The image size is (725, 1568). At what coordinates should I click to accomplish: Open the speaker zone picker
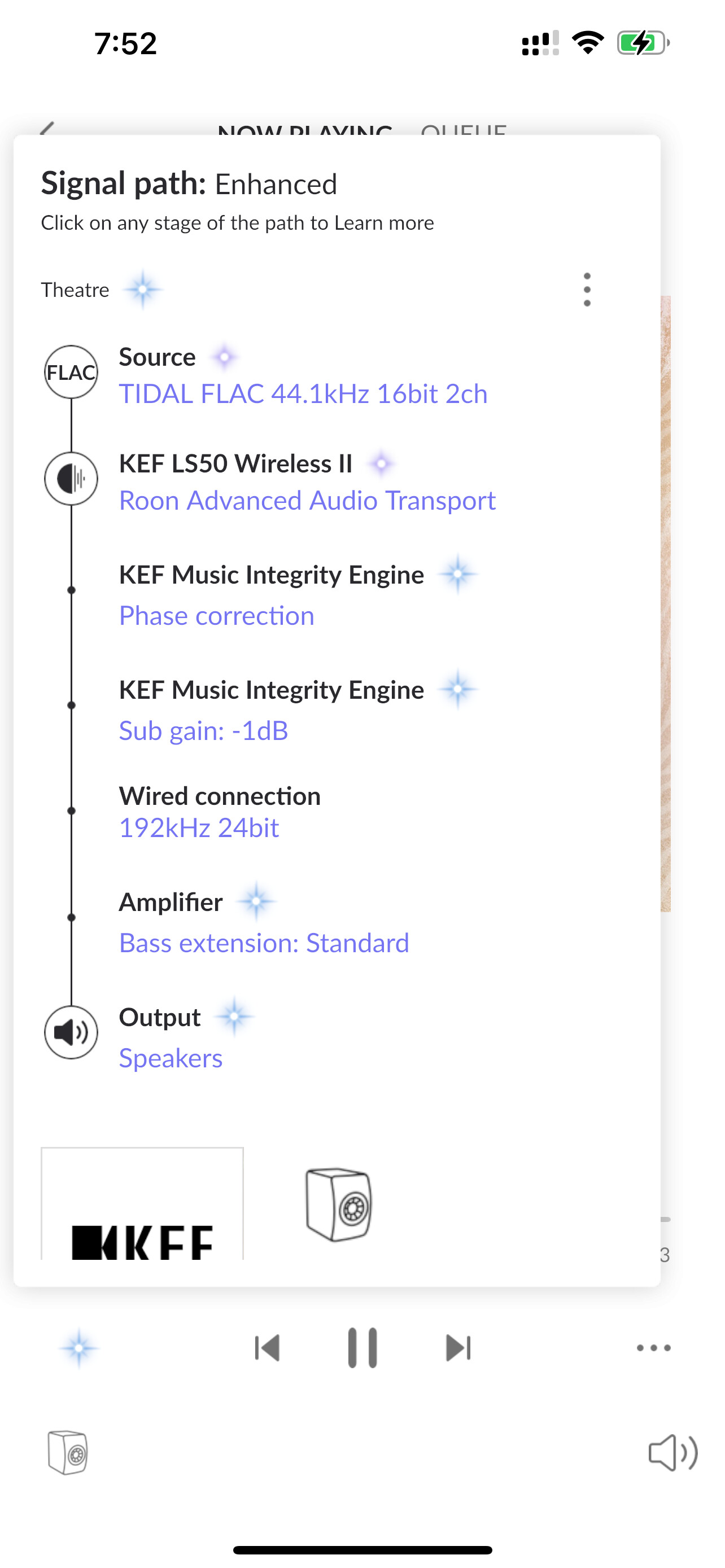[68, 1452]
